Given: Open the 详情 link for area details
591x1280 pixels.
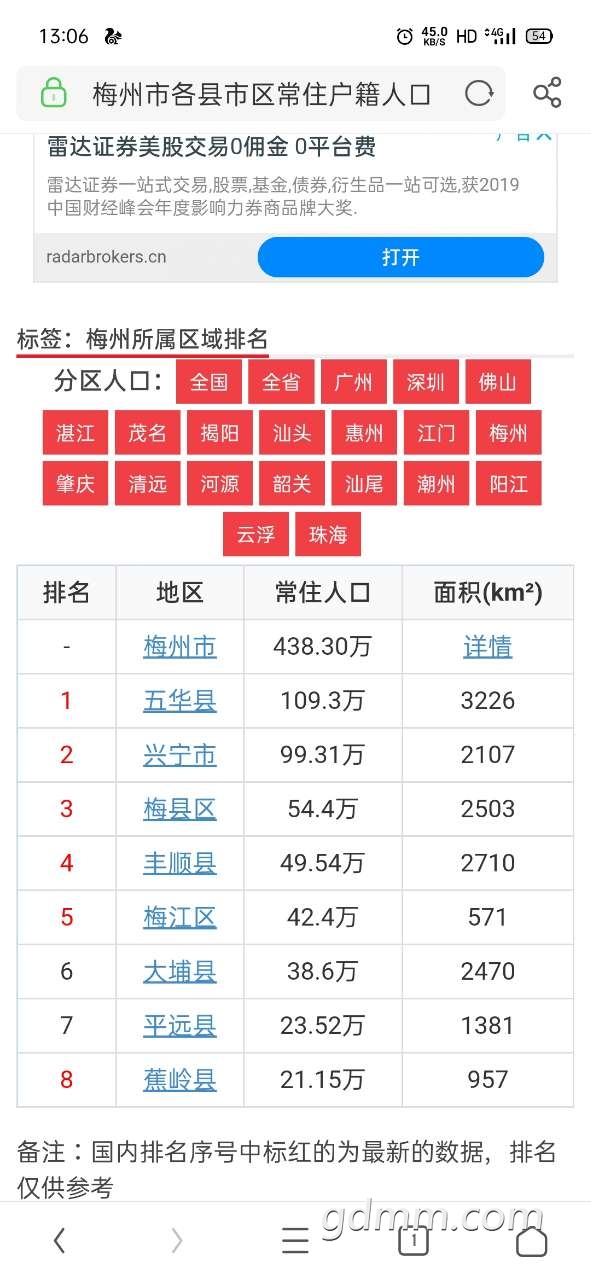Looking at the screenshot, I should click(x=488, y=647).
